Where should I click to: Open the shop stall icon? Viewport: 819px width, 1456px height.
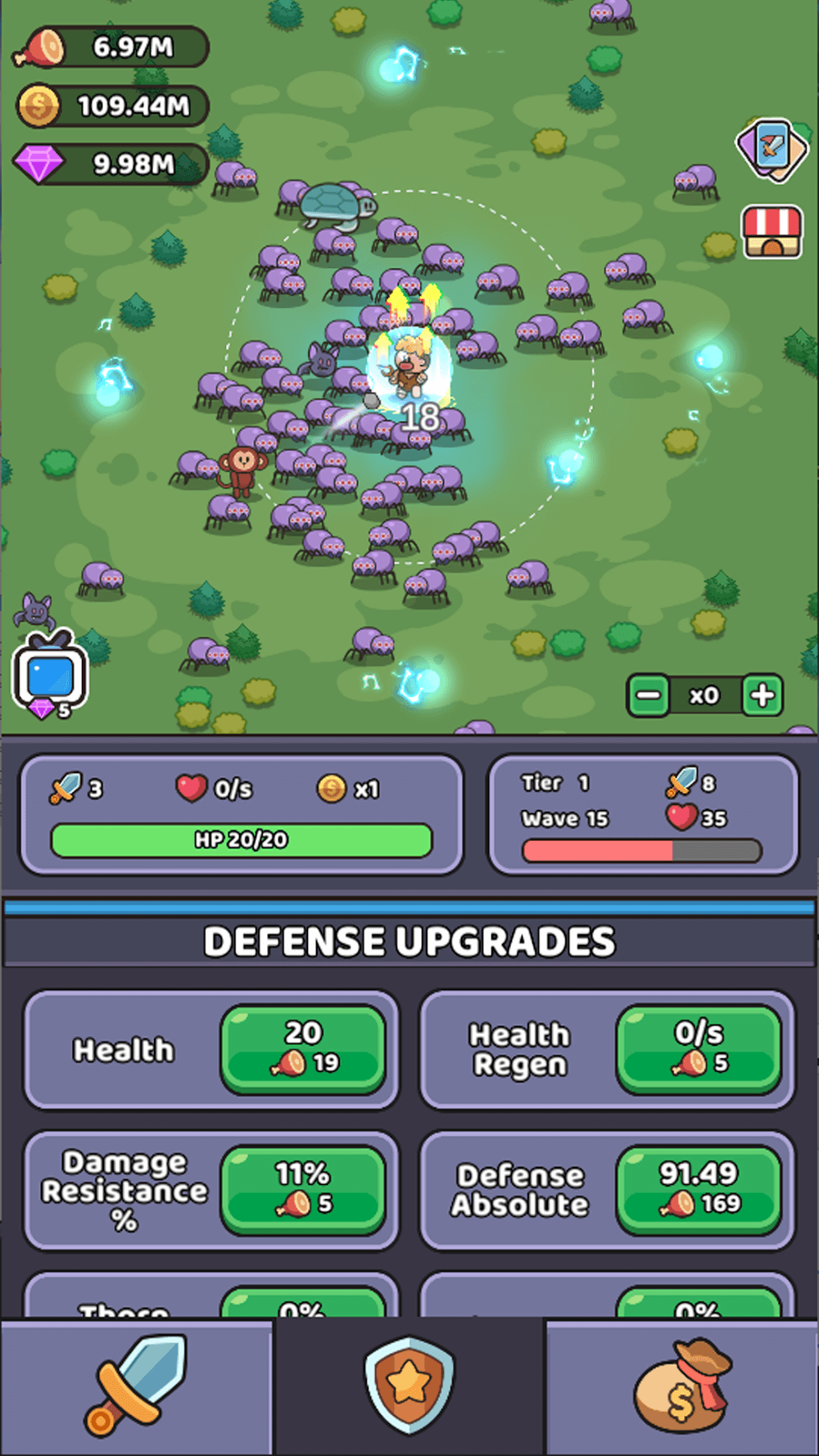click(x=771, y=233)
